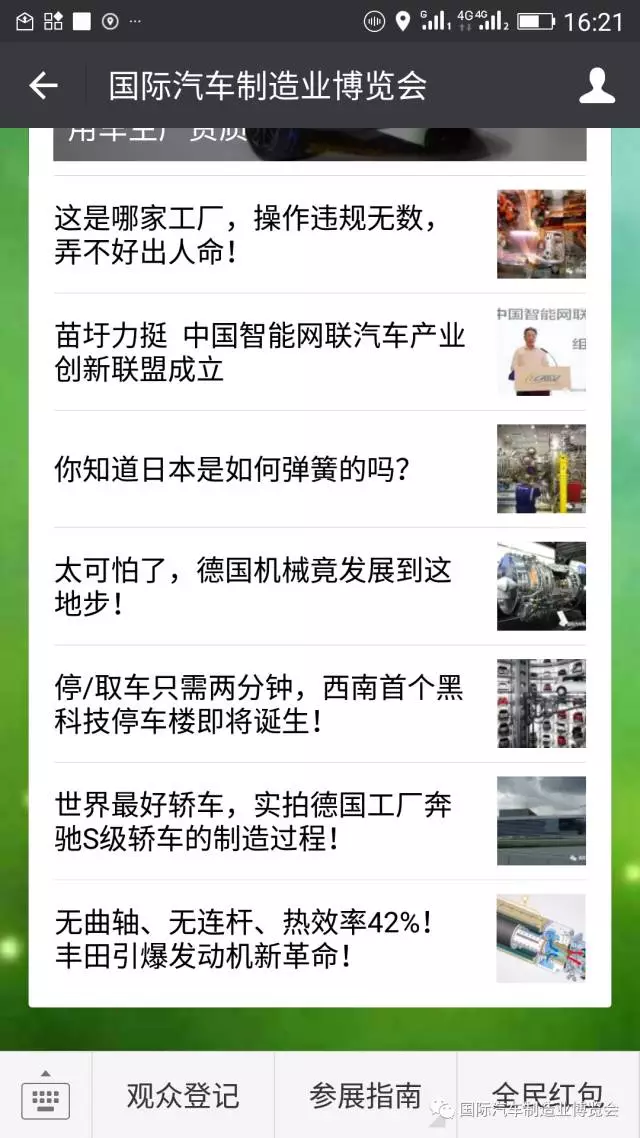Open the top banner article card
The width and height of the screenshot is (640, 1138).
[320, 144]
